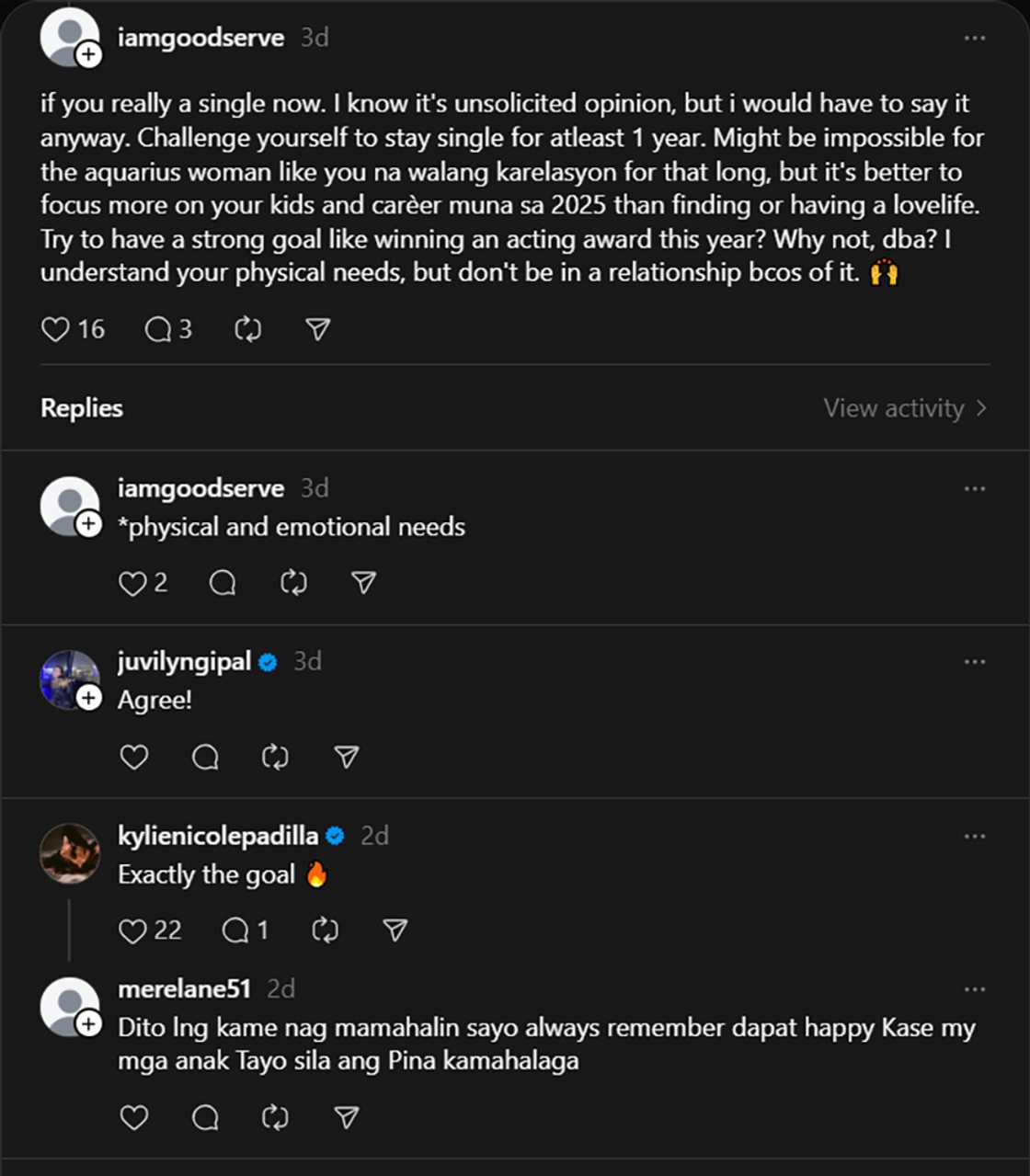The height and width of the screenshot is (1176, 1030).
Task: Open options menu on kylienicolepadilla's comment
Action: pos(973,834)
